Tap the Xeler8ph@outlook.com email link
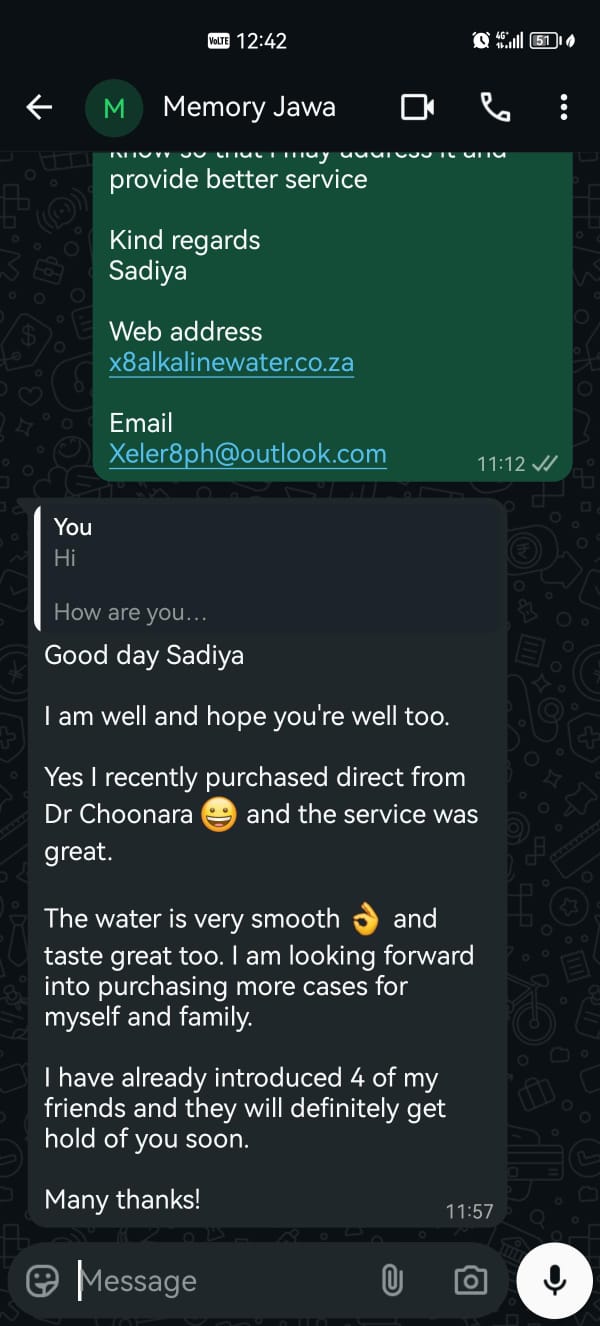 coord(247,453)
